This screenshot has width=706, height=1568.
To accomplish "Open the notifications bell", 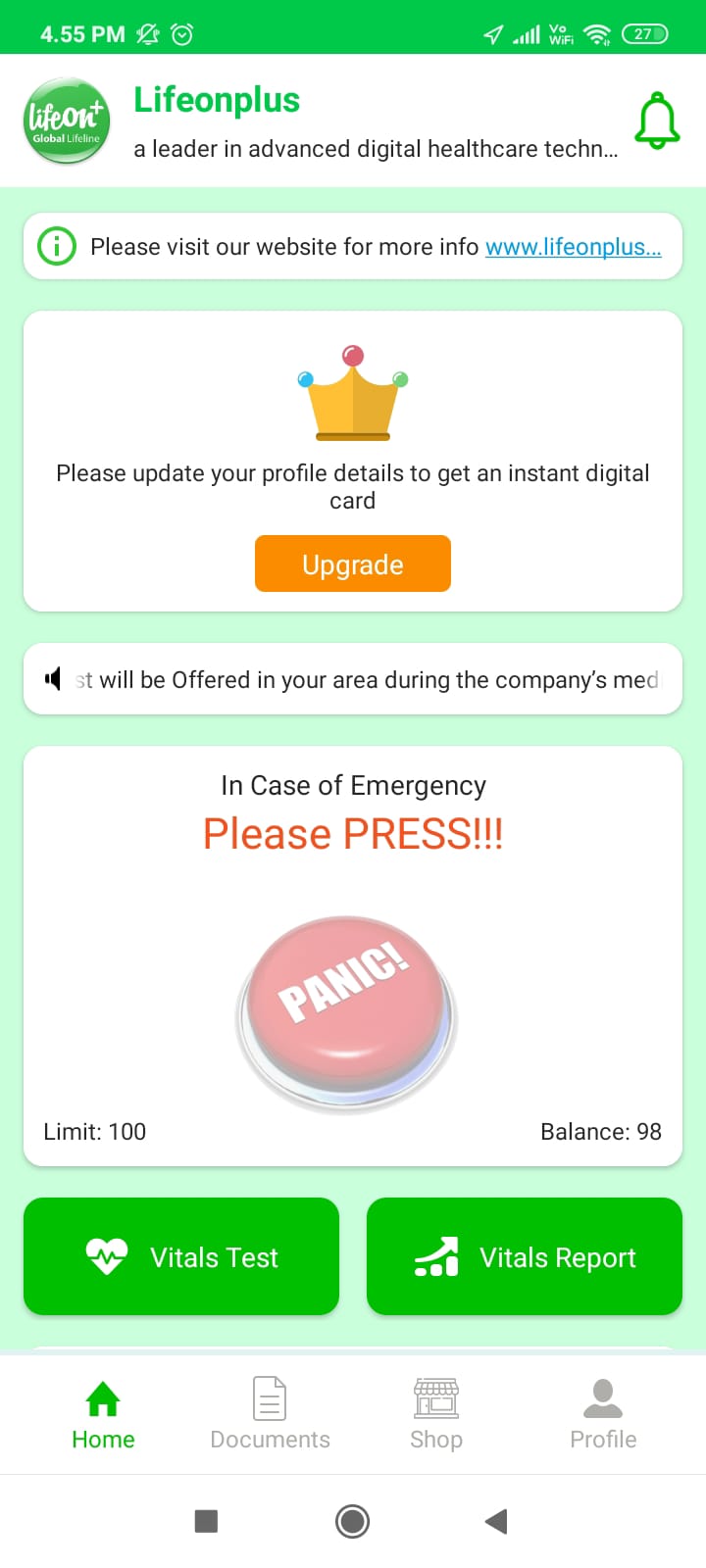I will pos(657,121).
